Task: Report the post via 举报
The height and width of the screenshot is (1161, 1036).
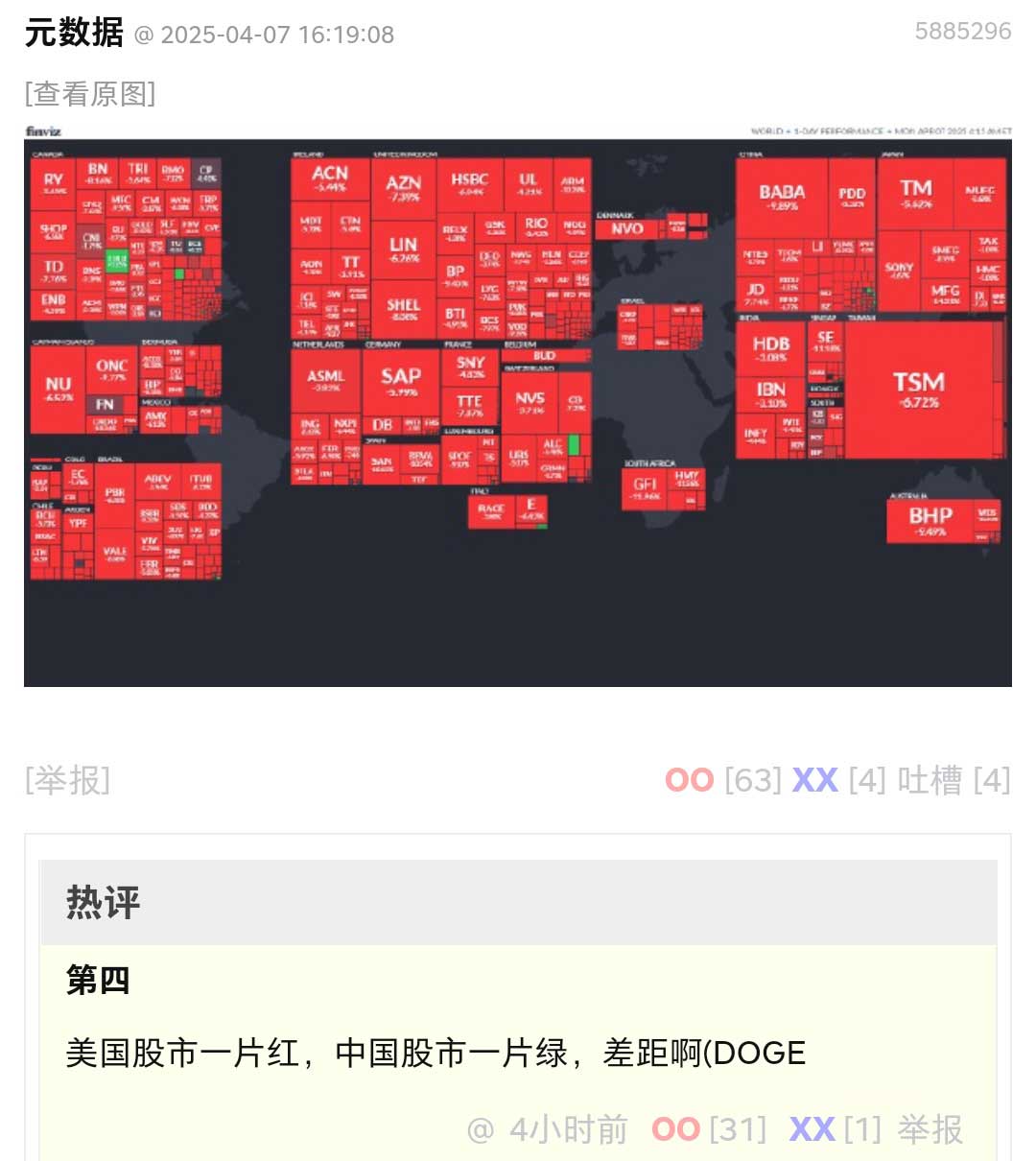Action: click(67, 780)
